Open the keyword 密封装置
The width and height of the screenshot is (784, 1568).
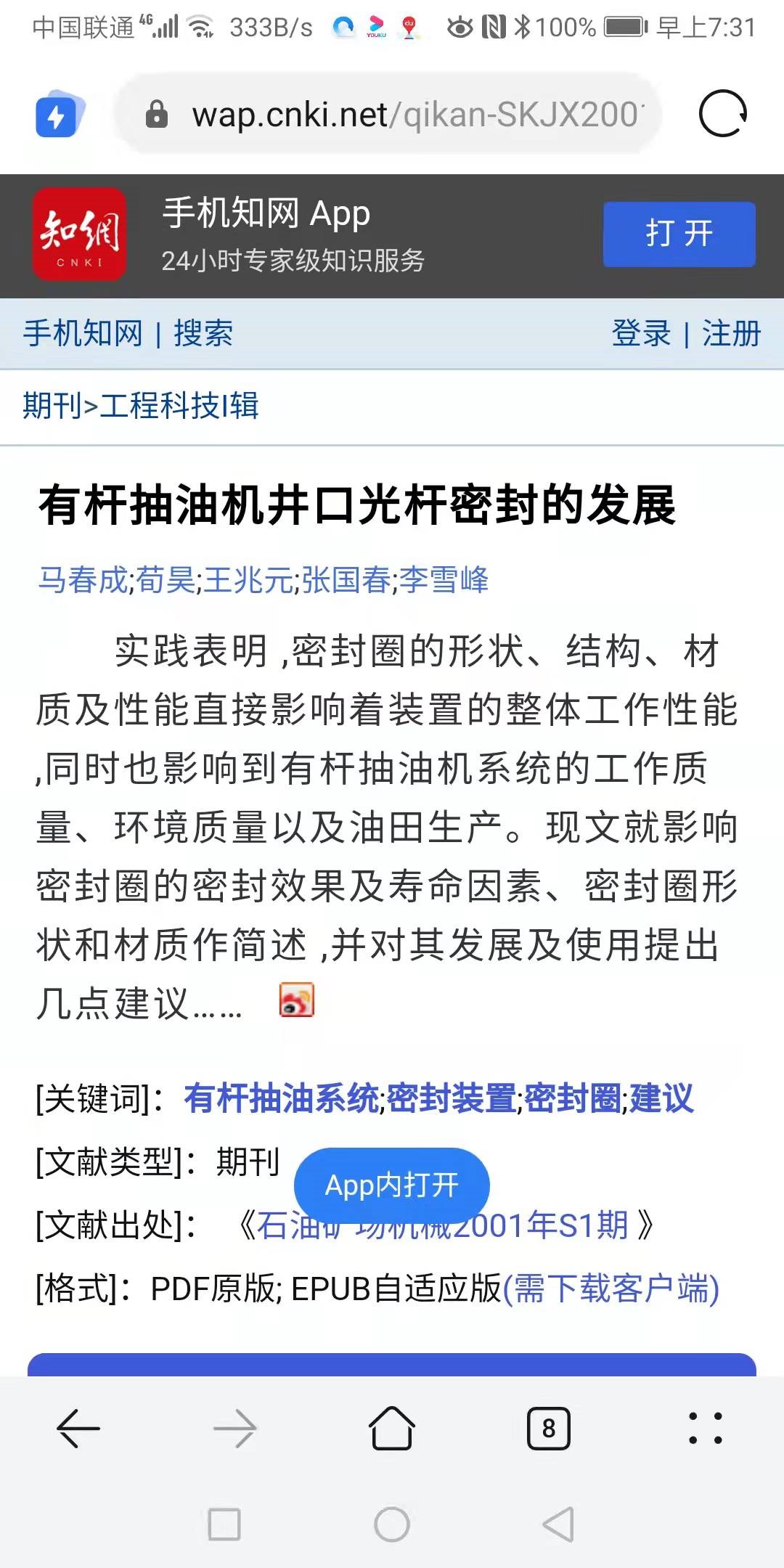(452, 1098)
